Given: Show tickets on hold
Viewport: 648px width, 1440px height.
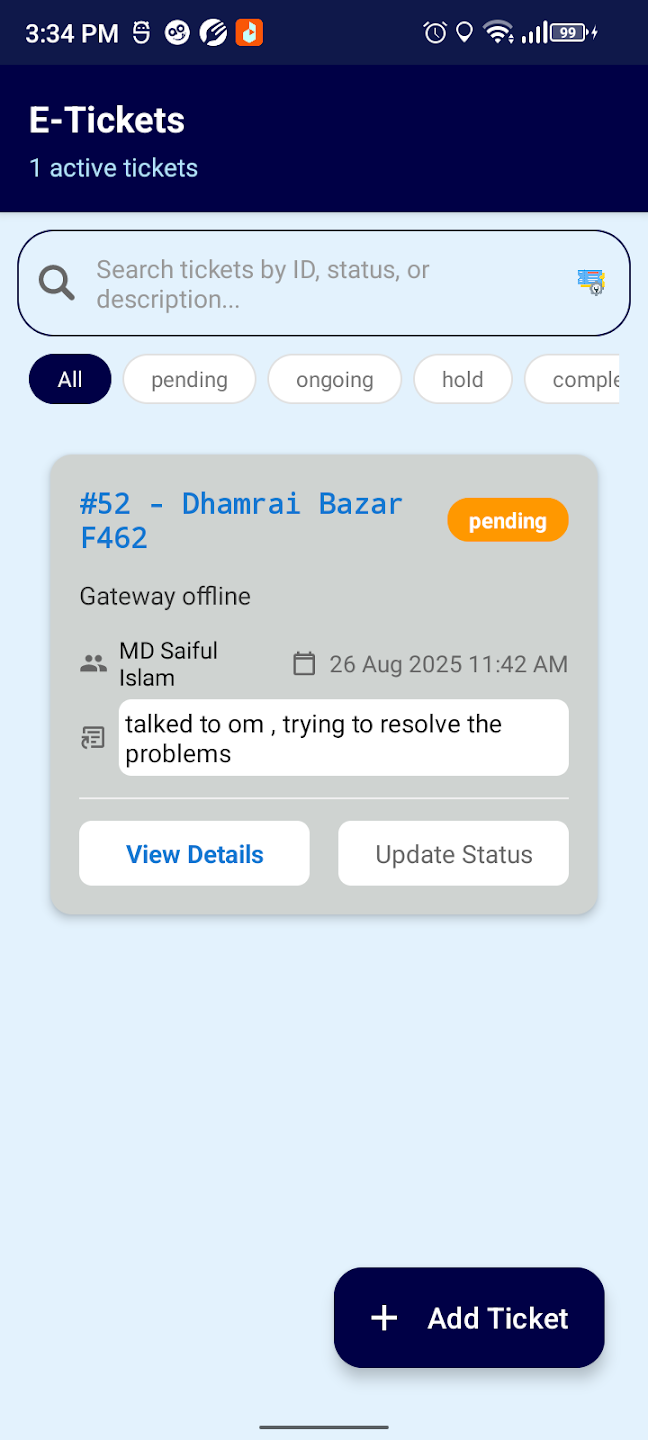Looking at the screenshot, I should click(x=462, y=380).
